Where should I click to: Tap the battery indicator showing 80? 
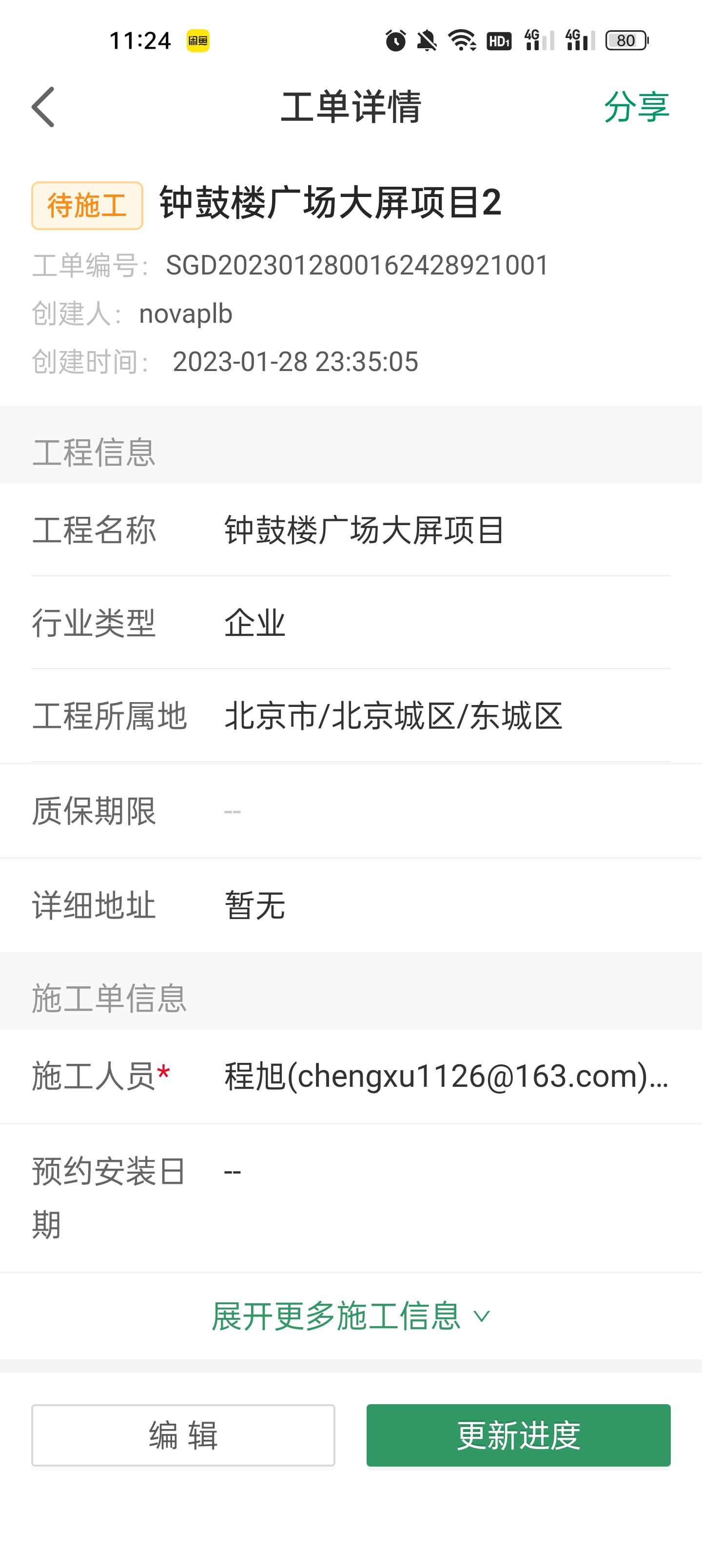click(628, 40)
